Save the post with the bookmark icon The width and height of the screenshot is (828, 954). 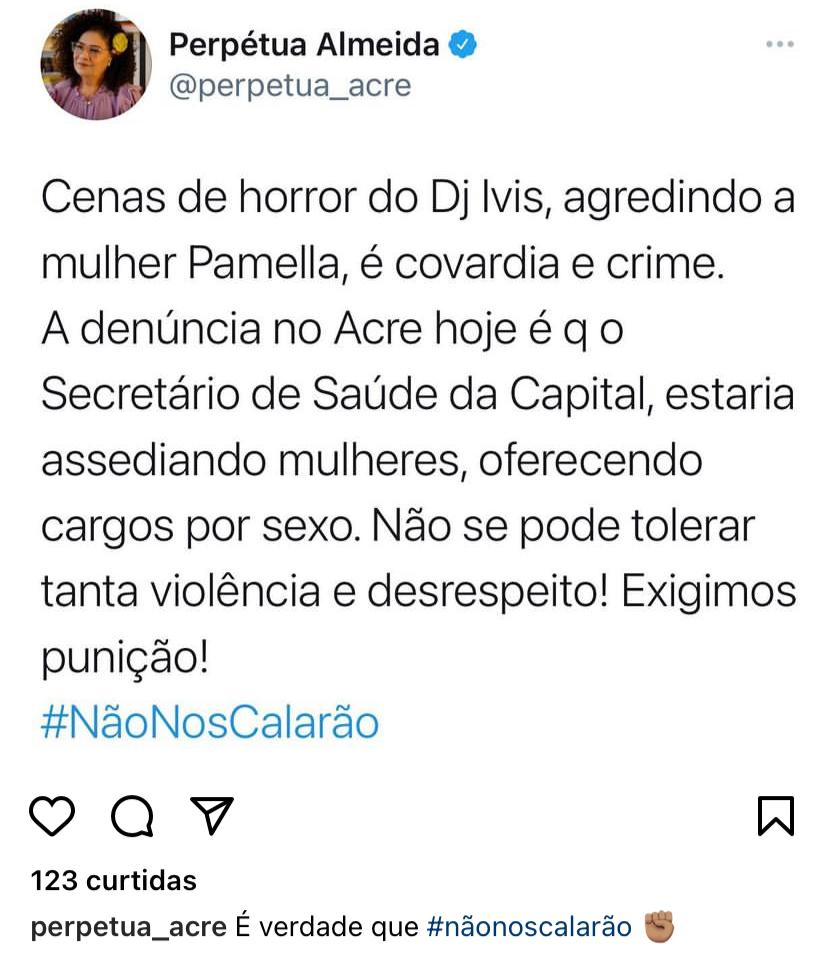tap(775, 816)
